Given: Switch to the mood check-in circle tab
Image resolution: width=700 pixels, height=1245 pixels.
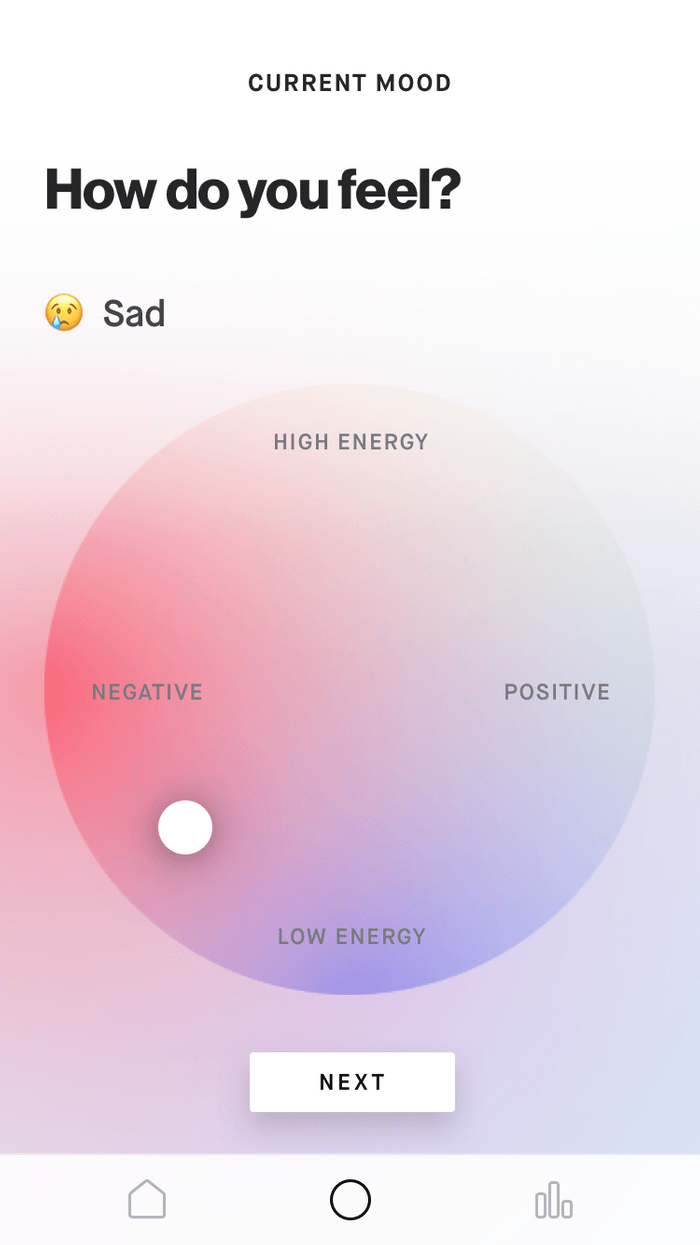Looking at the screenshot, I should tap(350, 1199).
